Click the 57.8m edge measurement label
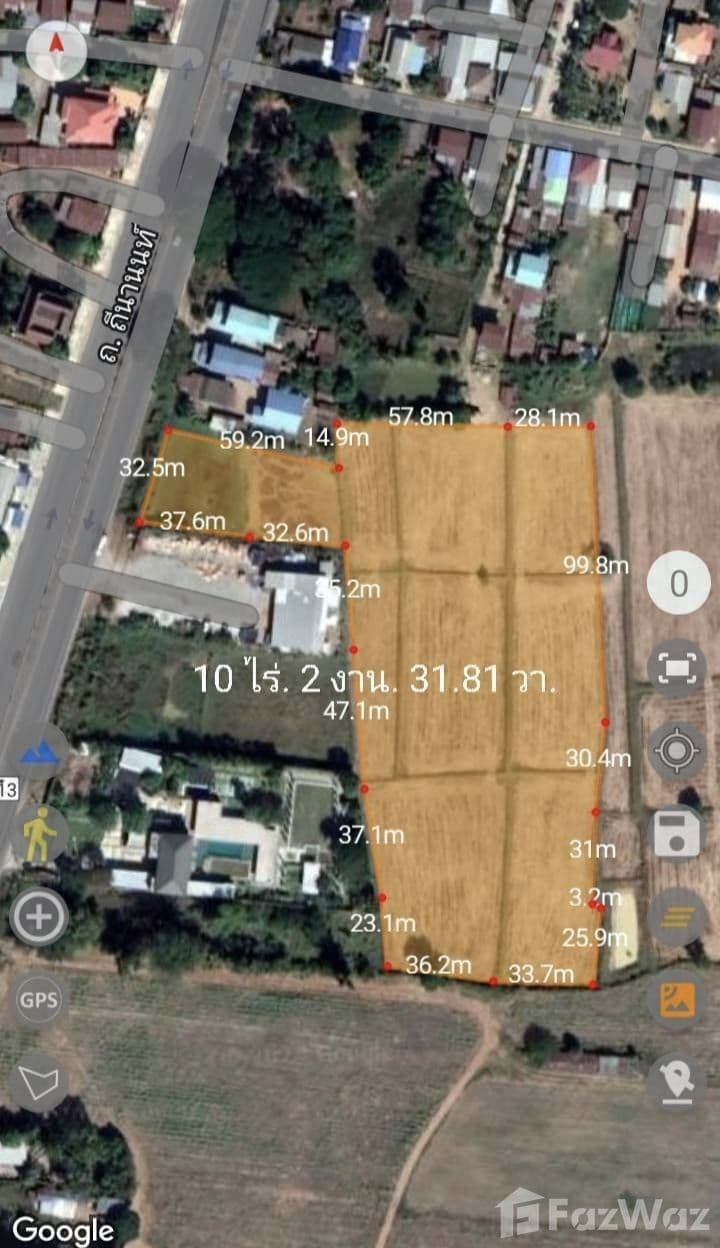 [x=423, y=412]
